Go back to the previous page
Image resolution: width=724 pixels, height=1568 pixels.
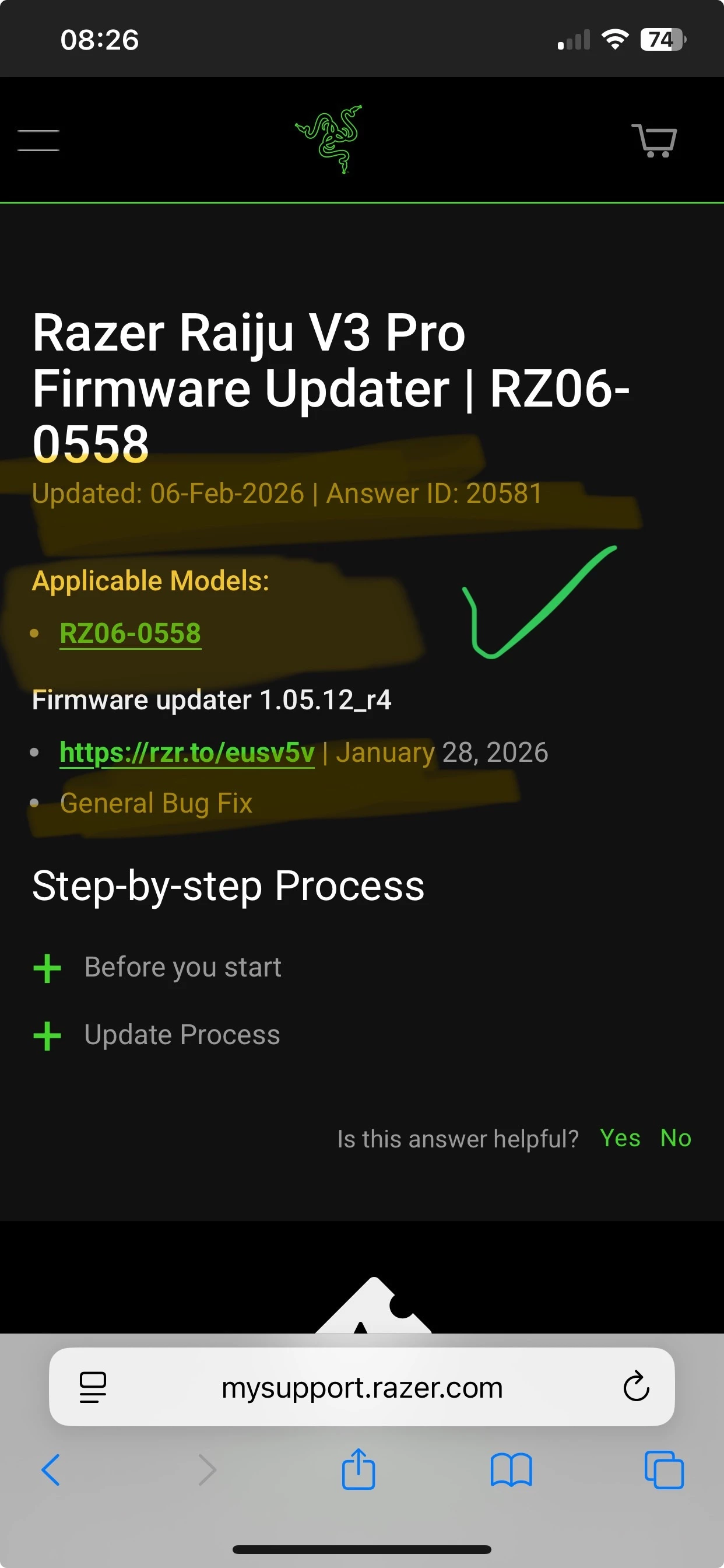tap(51, 1470)
